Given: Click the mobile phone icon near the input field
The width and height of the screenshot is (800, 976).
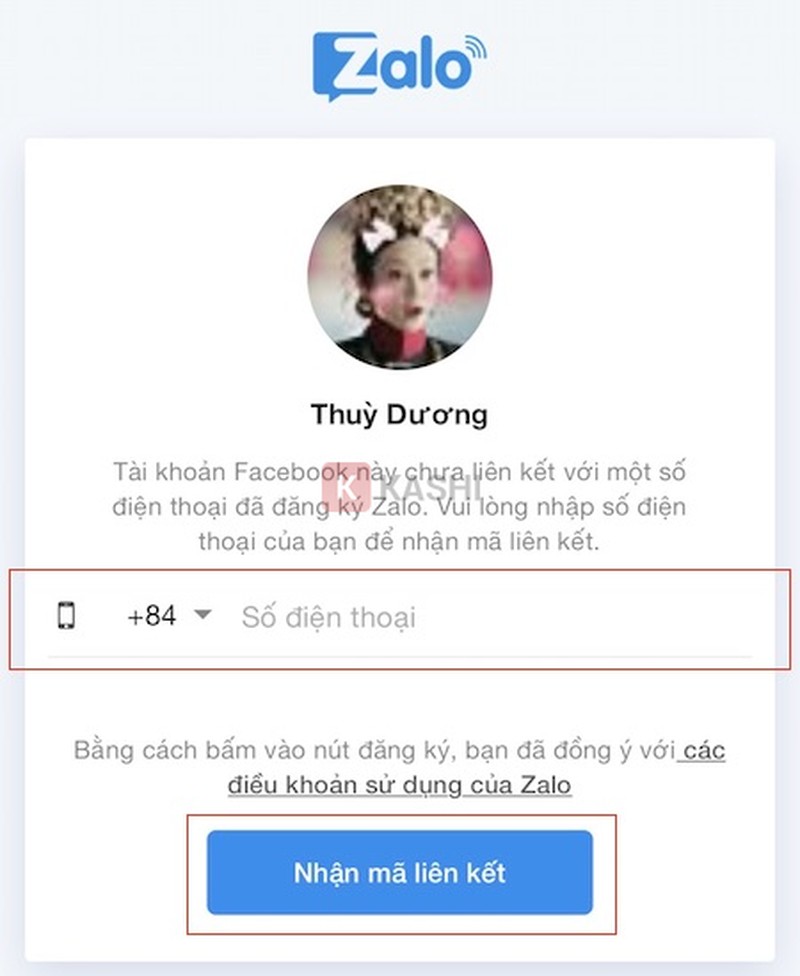Looking at the screenshot, I should pos(65,615).
